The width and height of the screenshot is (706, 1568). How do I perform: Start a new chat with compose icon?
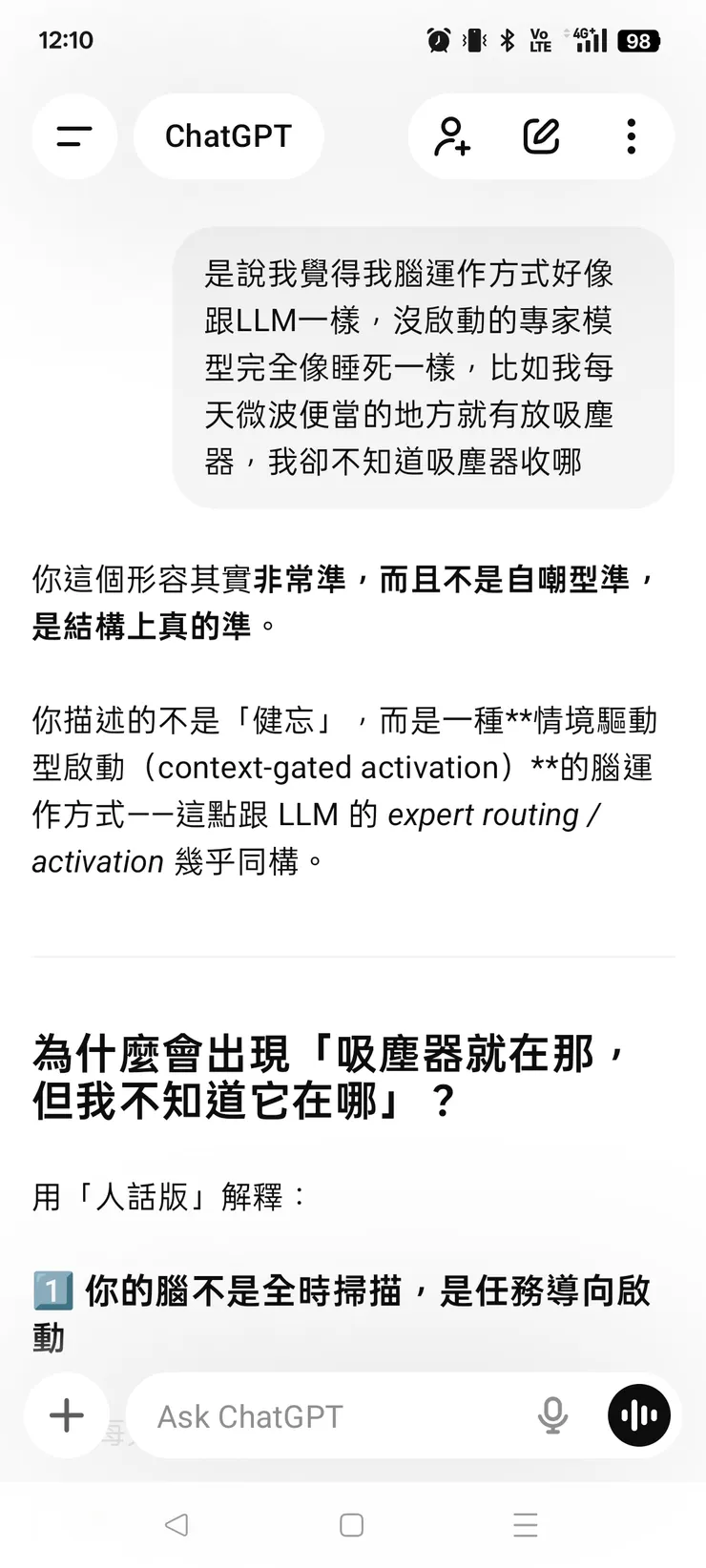click(540, 136)
